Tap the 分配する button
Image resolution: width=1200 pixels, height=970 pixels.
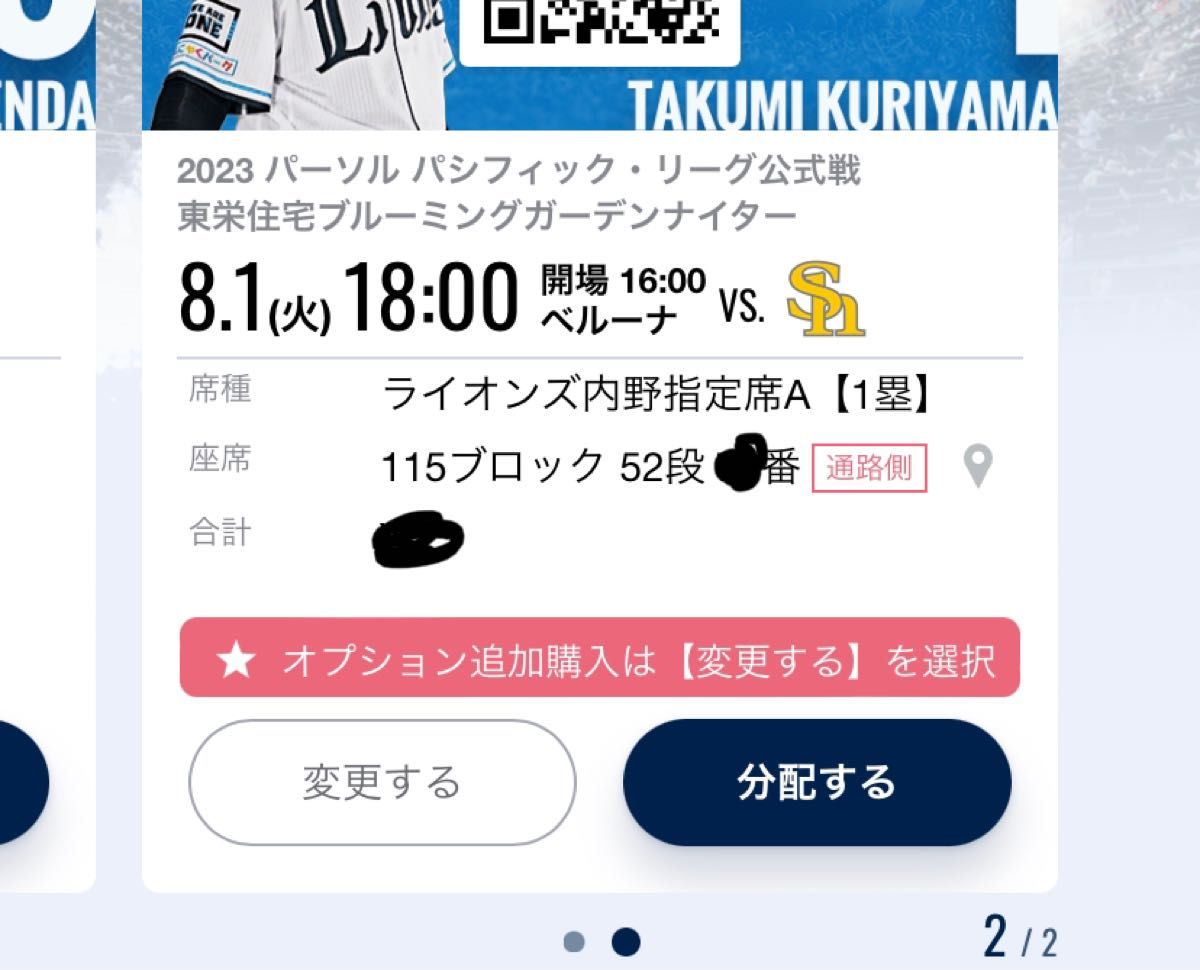click(x=817, y=782)
